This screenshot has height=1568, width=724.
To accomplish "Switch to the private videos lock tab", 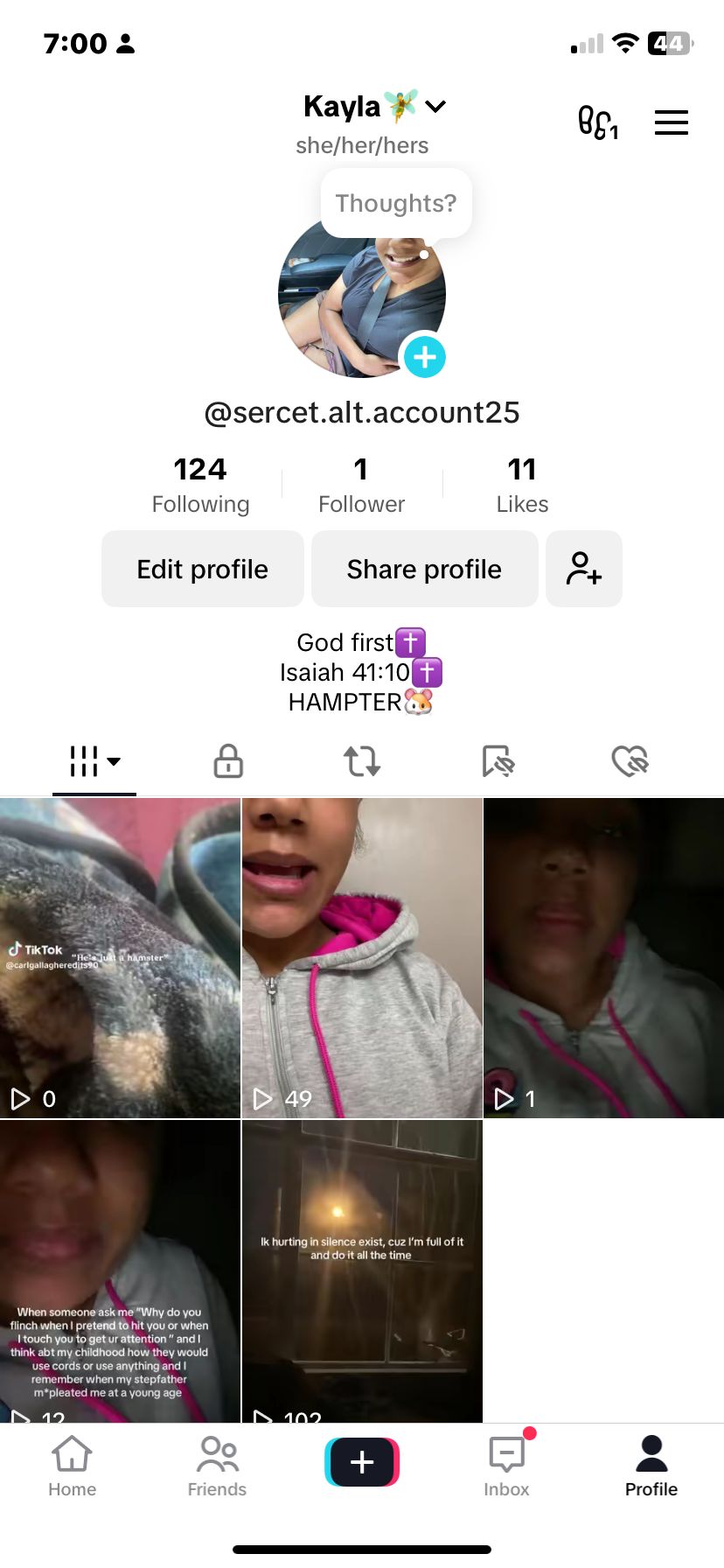I will click(228, 761).
